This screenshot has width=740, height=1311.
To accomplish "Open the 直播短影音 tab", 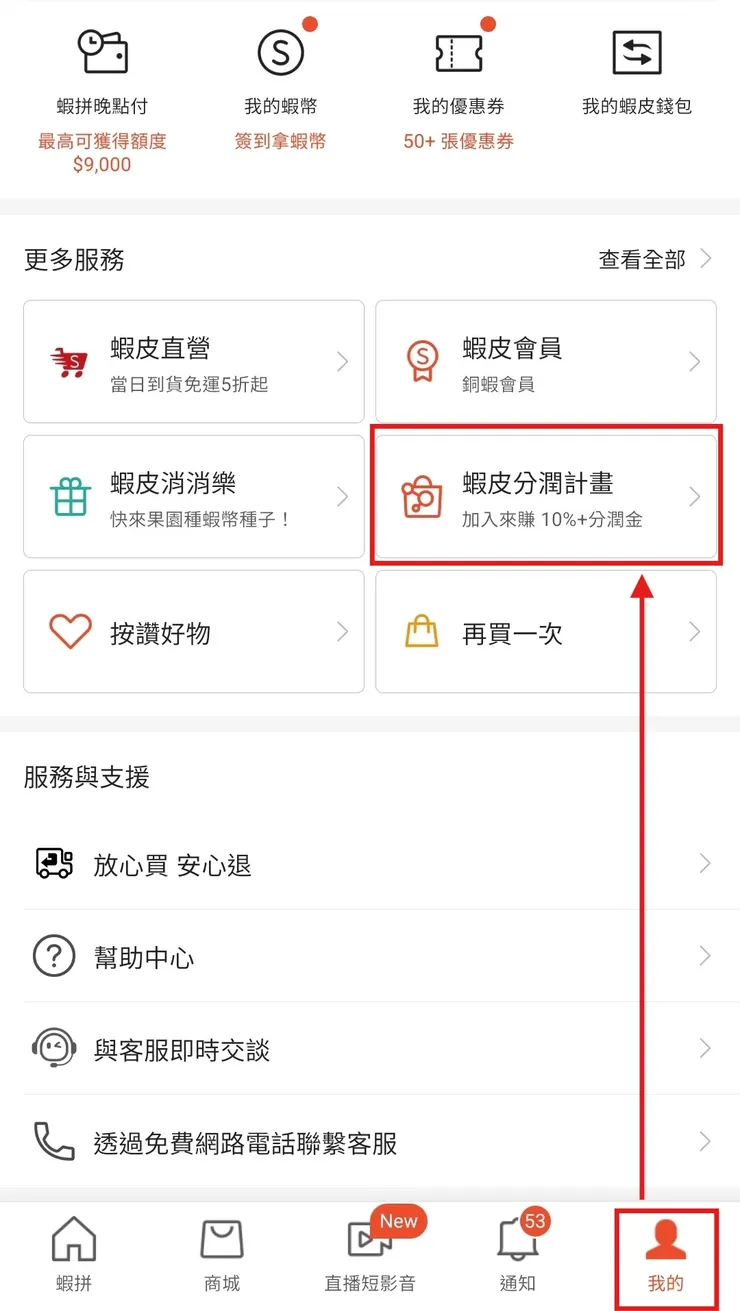I will [x=370, y=1252].
